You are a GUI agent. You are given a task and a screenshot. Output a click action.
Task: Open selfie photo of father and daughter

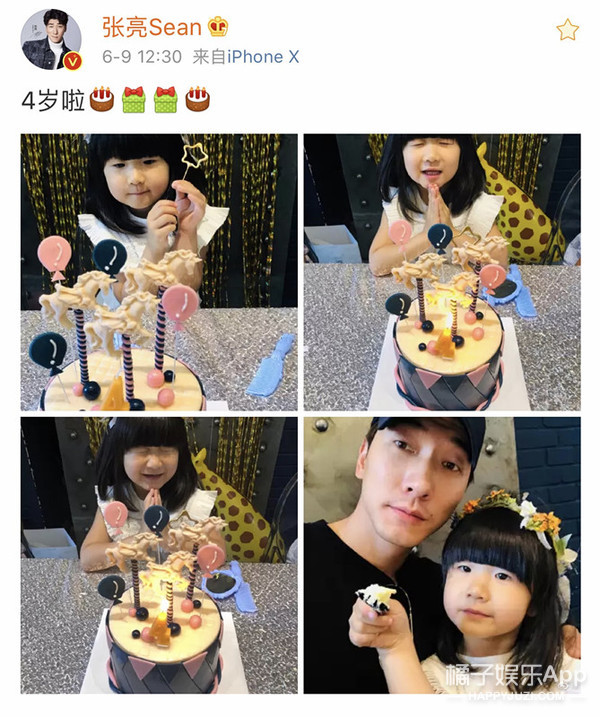tap(442, 555)
